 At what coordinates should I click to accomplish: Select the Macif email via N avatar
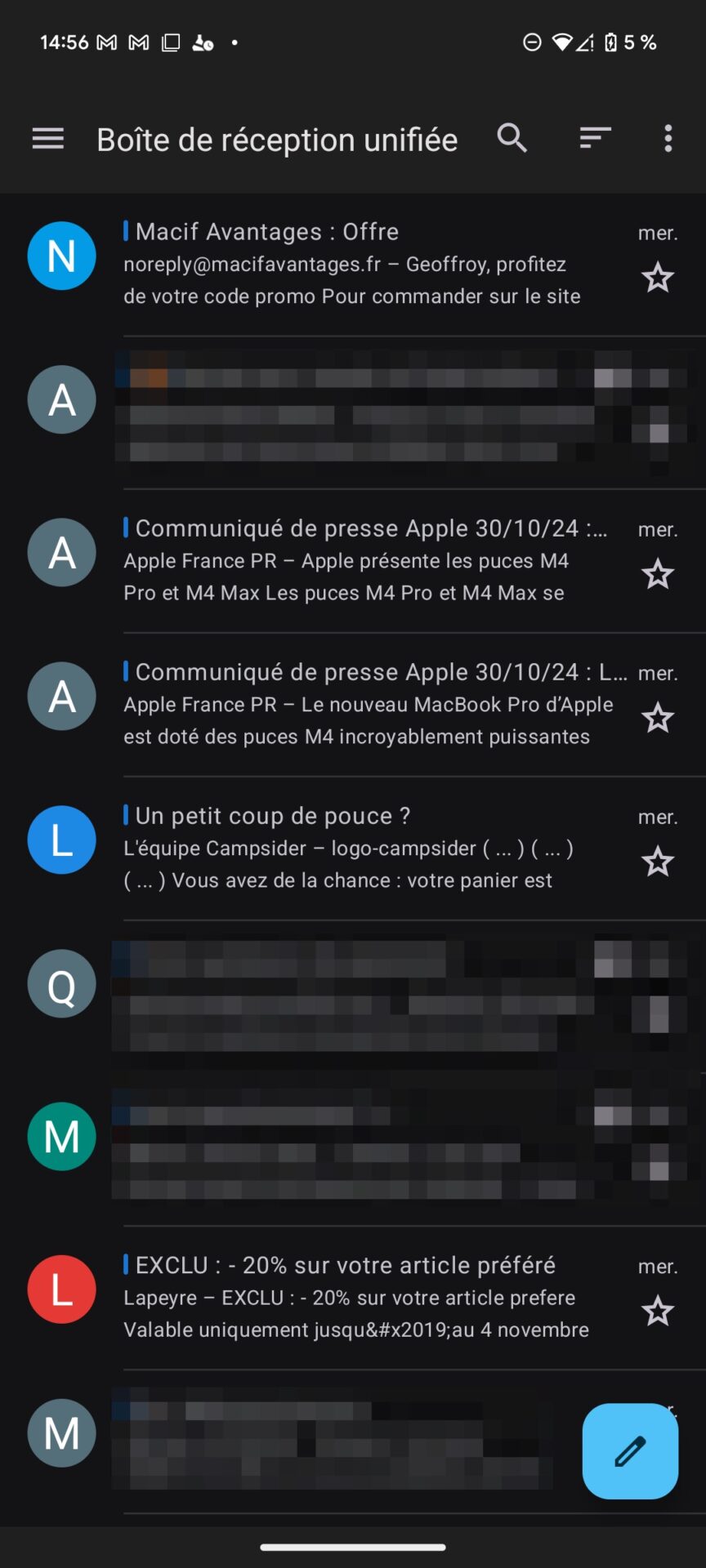pos(62,256)
